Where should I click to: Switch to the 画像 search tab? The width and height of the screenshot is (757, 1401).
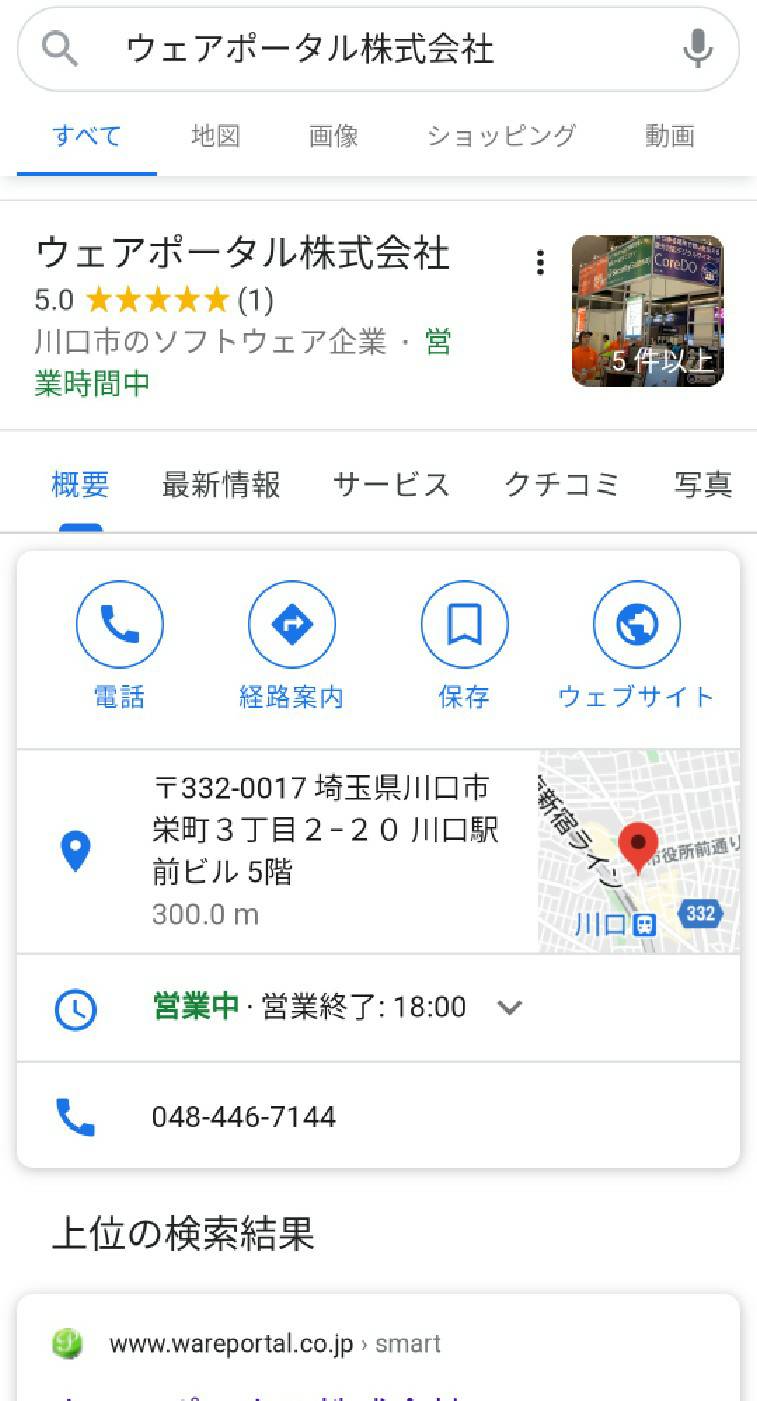pos(333,136)
